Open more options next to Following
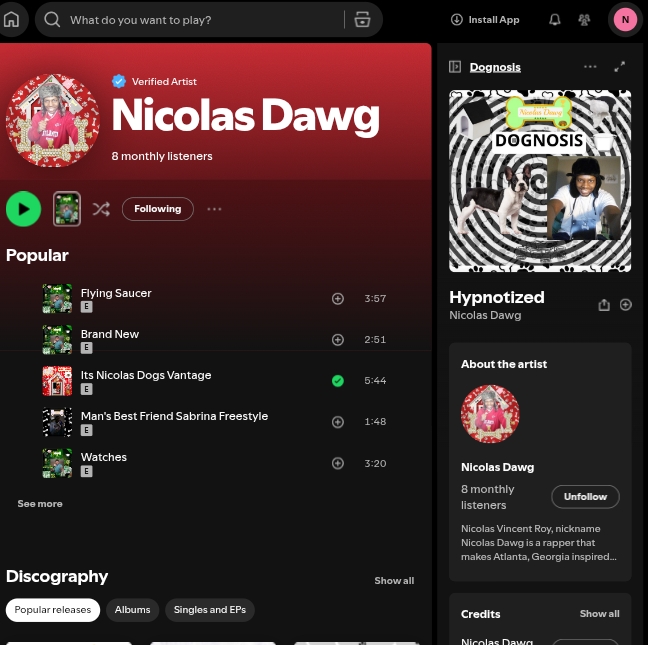This screenshot has height=645, width=648. pyautogui.click(x=214, y=209)
